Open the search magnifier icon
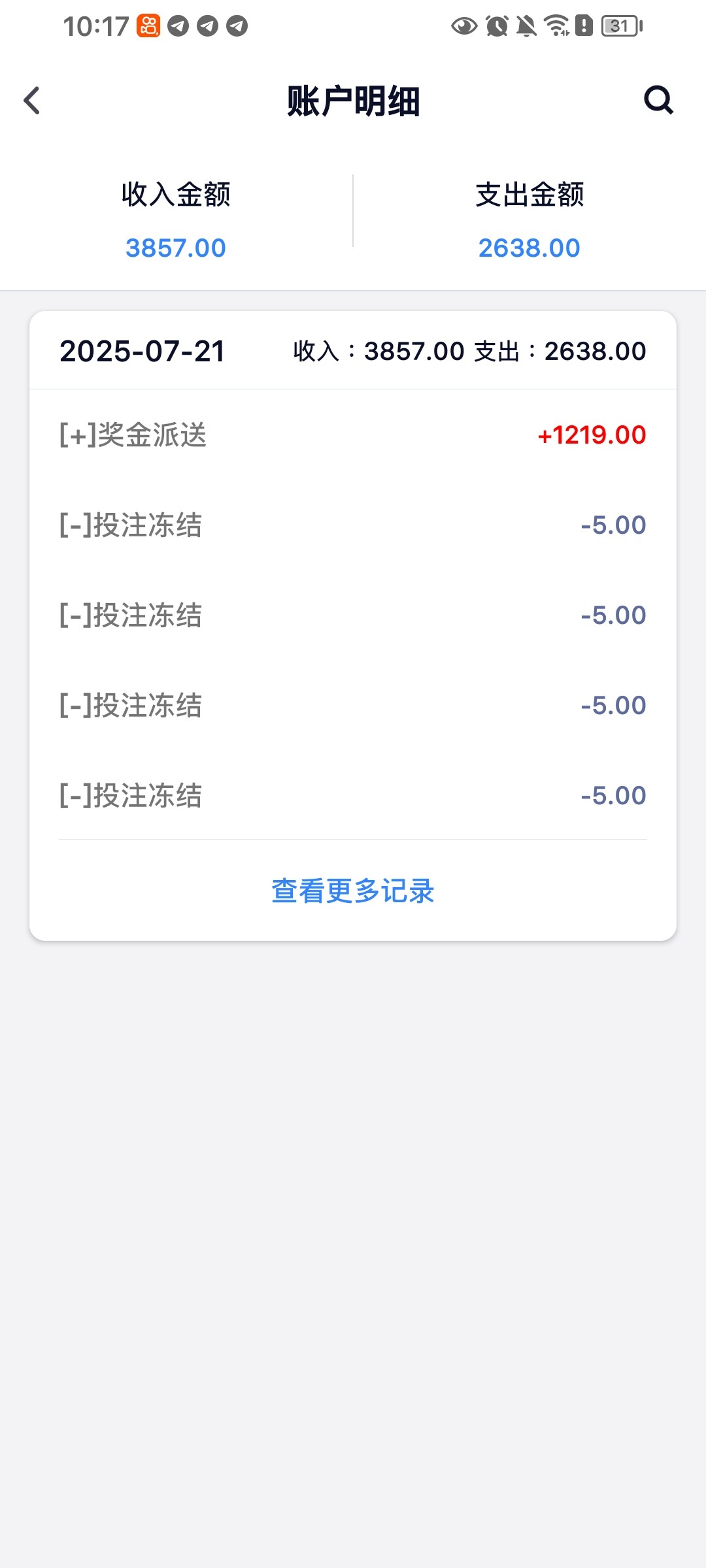Screen dimensions: 706x1568 click(658, 100)
